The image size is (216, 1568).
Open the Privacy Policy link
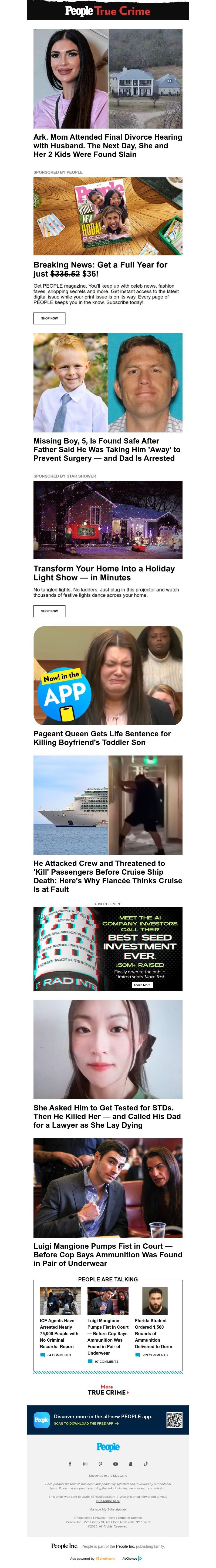point(105,1517)
